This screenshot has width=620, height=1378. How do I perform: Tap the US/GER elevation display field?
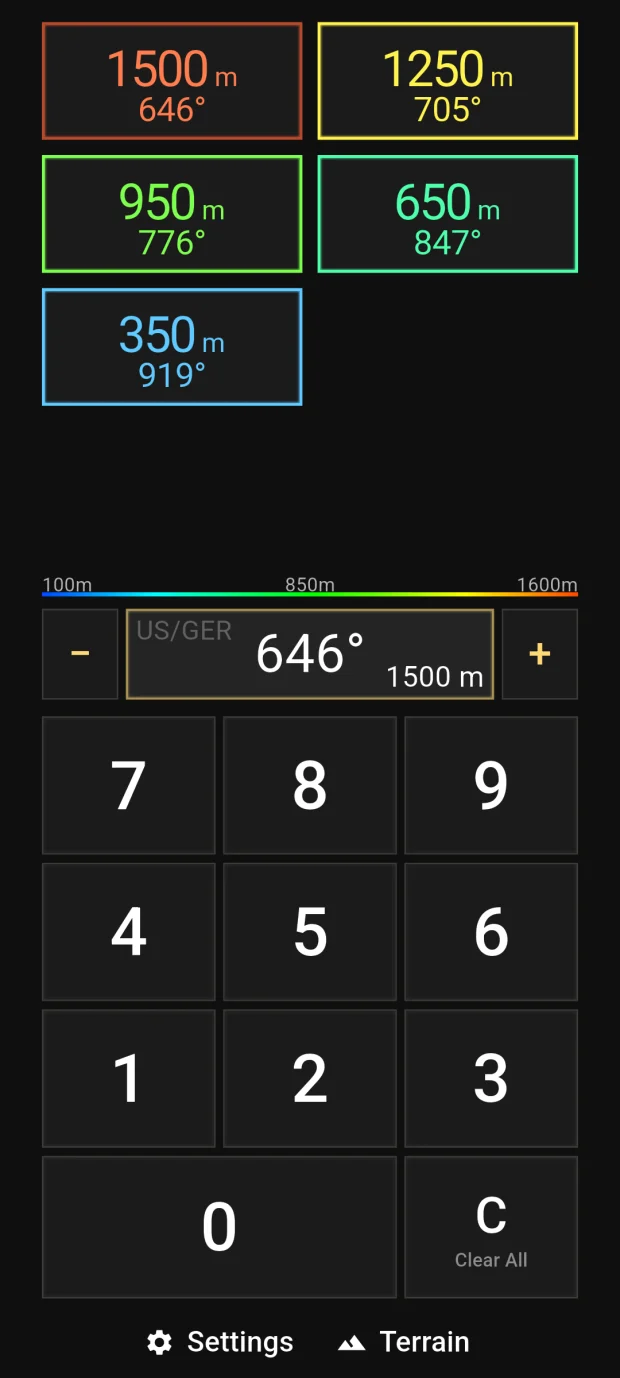pyautogui.click(x=310, y=654)
